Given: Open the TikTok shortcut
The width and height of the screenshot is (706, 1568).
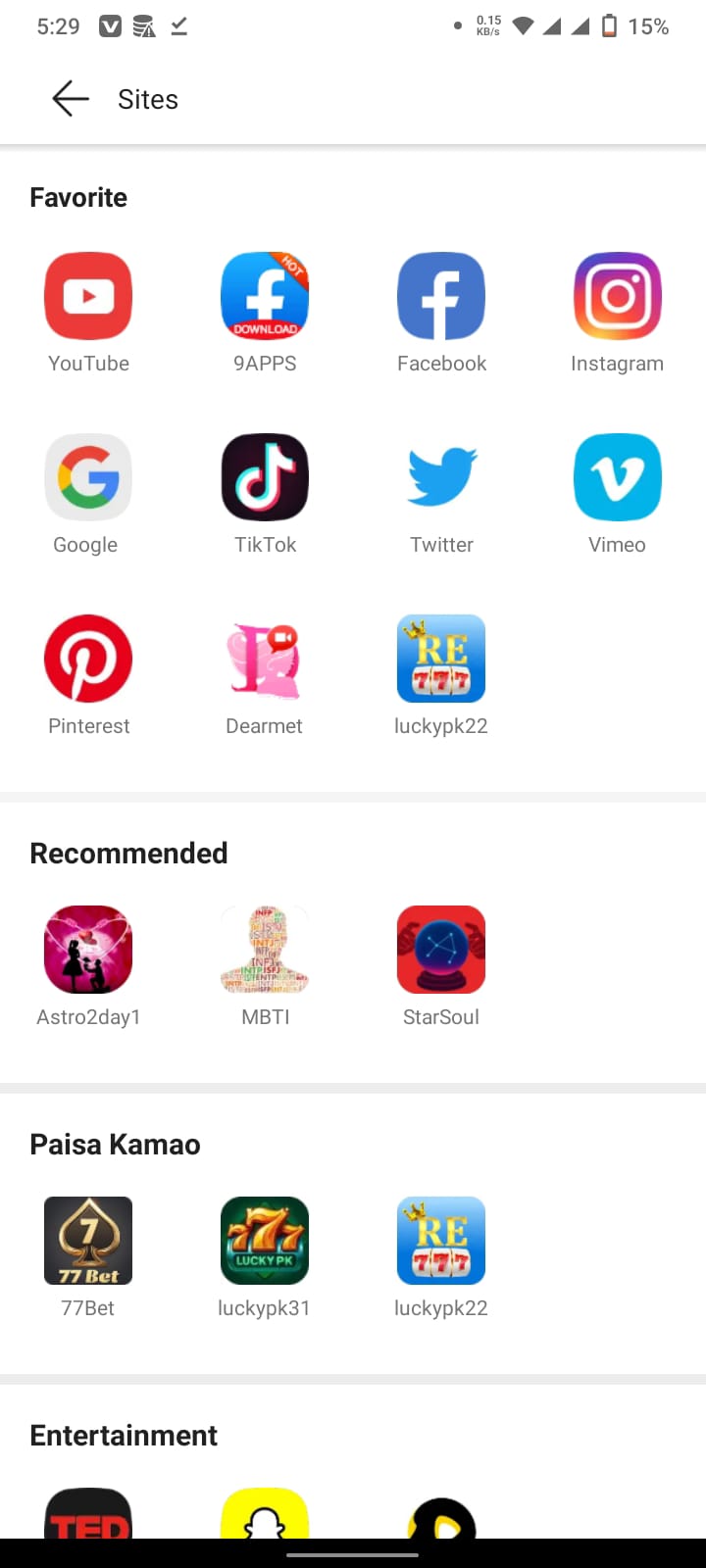Looking at the screenshot, I should [x=265, y=477].
